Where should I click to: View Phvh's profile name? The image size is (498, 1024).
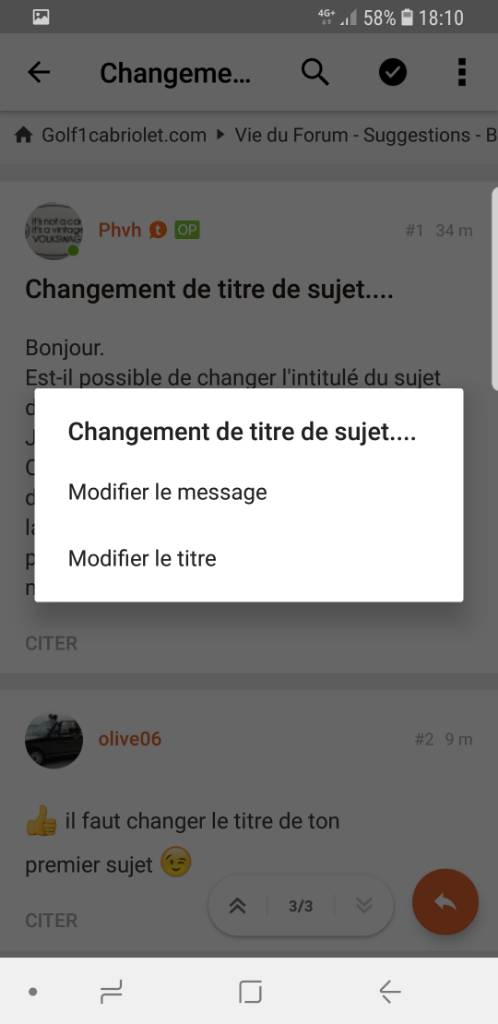(119, 230)
